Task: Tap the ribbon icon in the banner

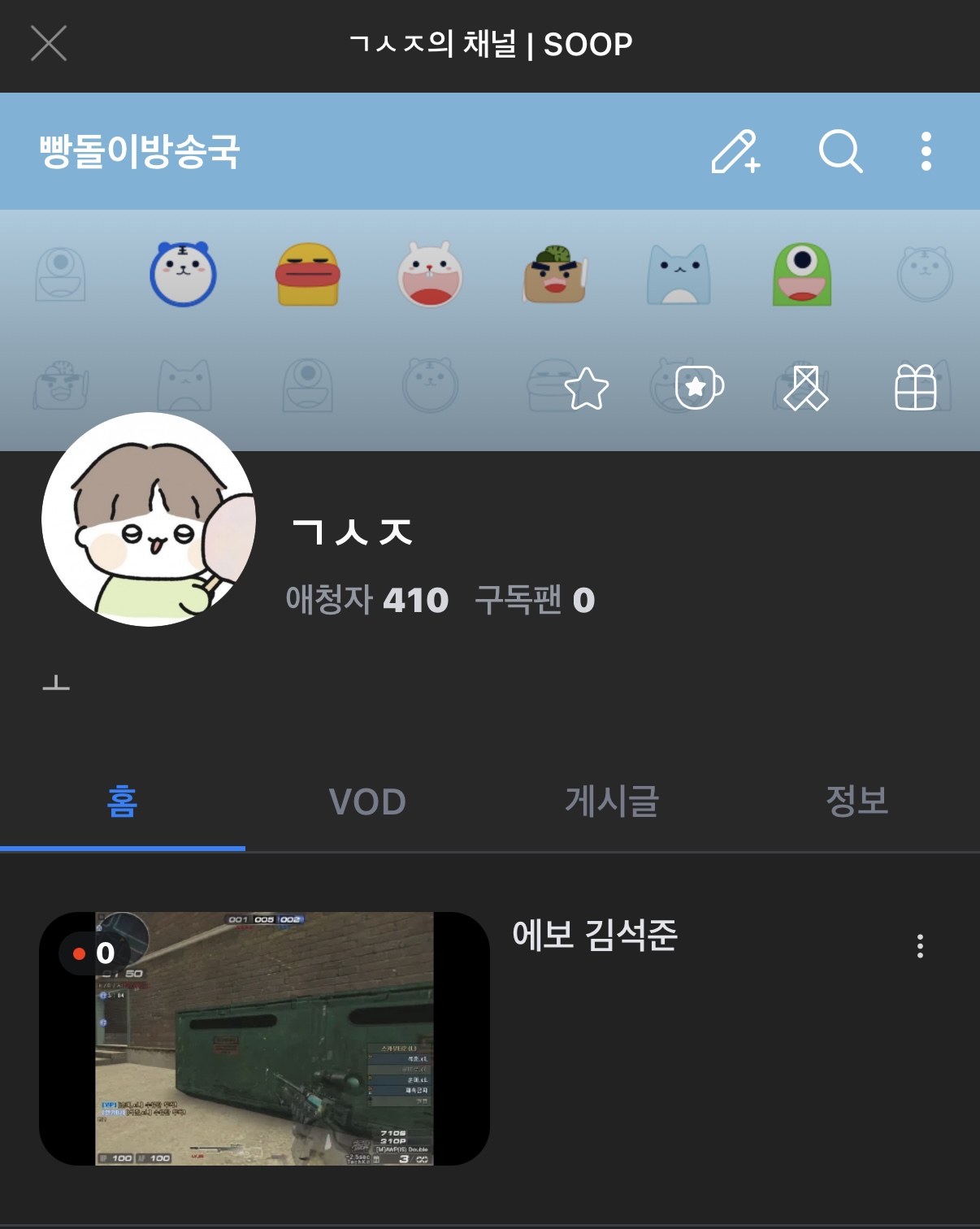Action: tap(805, 388)
